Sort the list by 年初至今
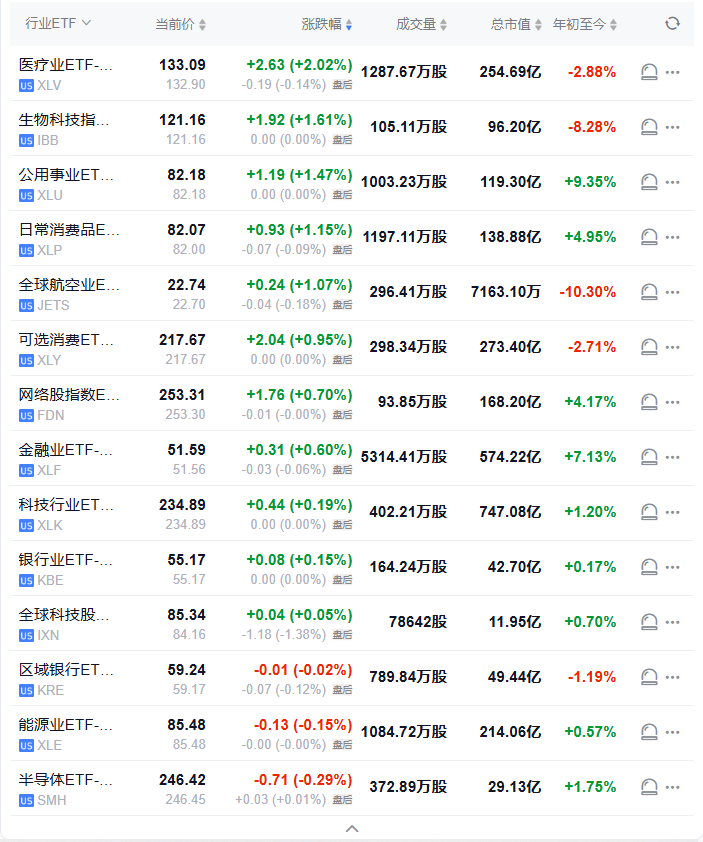The width and height of the screenshot is (703, 842). coord(585,24)
